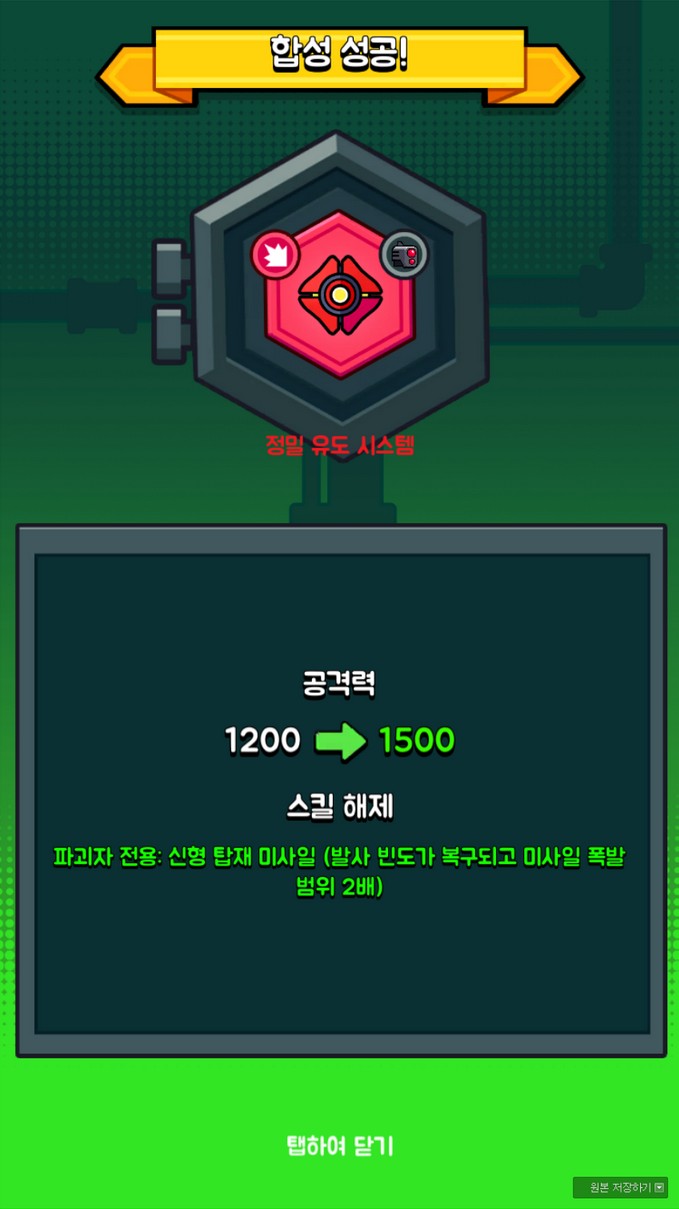Viewport: 679px width, 1209px height.
Task: Tap the '원본 저장하기' save original button
Action: coord(620,1187)
